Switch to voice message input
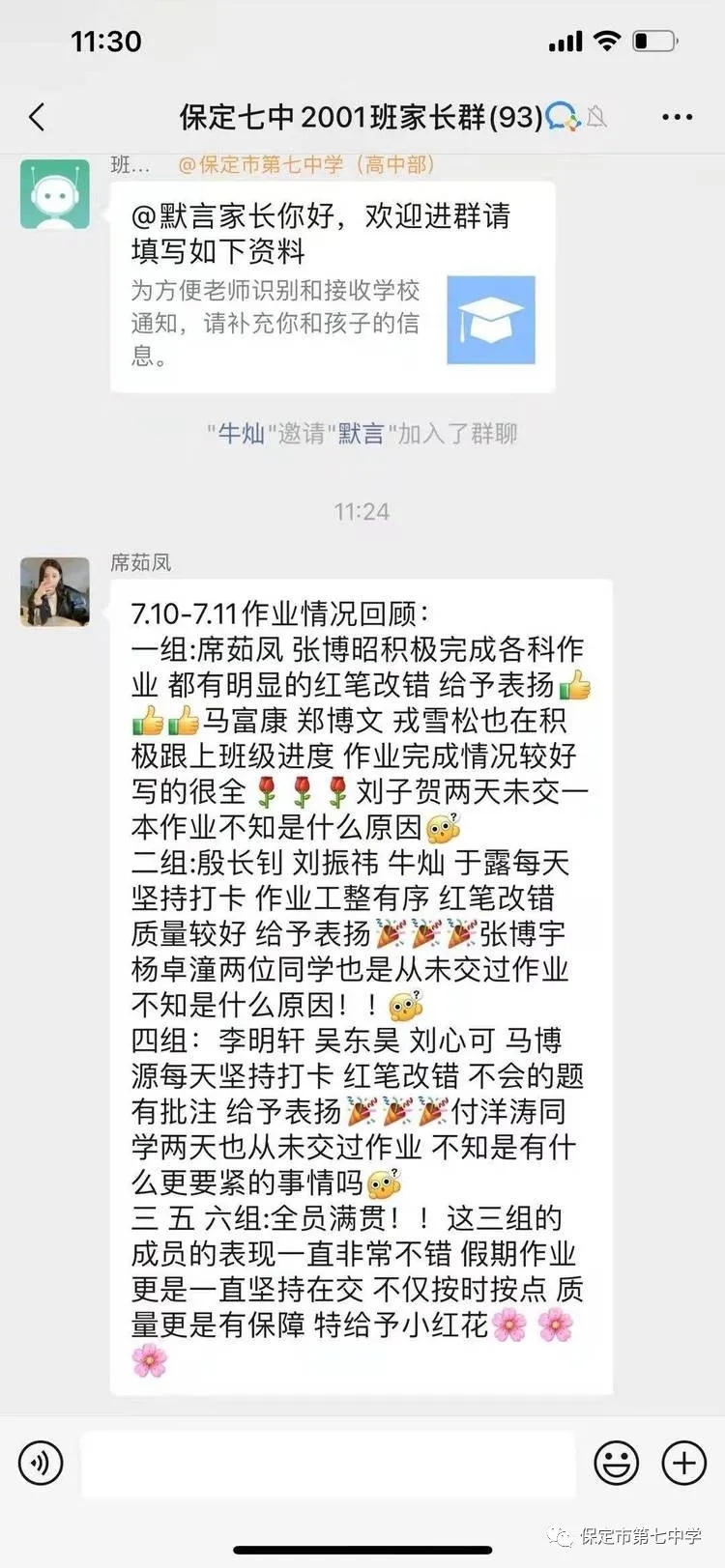Screen dimensions: 725x1568 (41, 1464)
